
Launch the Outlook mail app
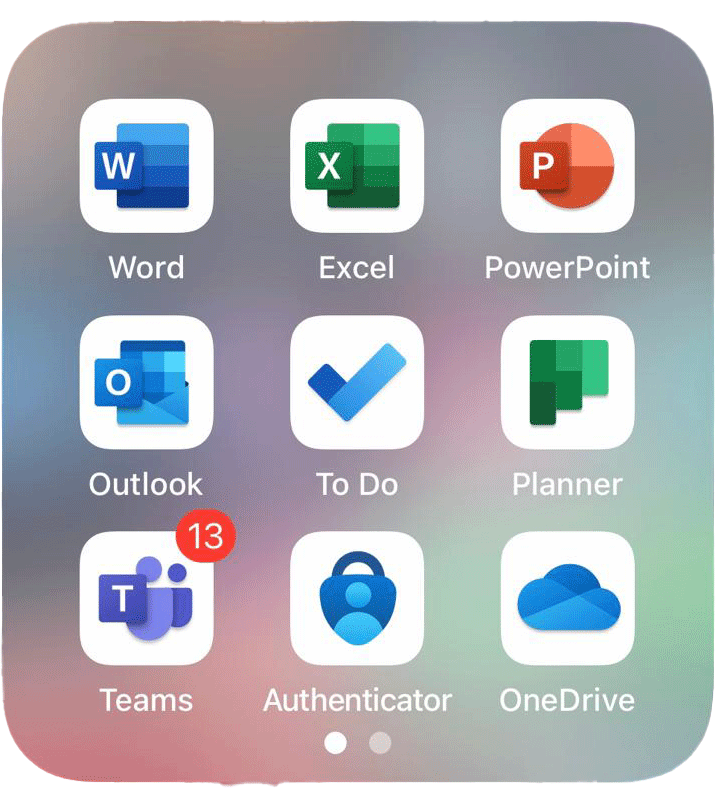point(146,382)
